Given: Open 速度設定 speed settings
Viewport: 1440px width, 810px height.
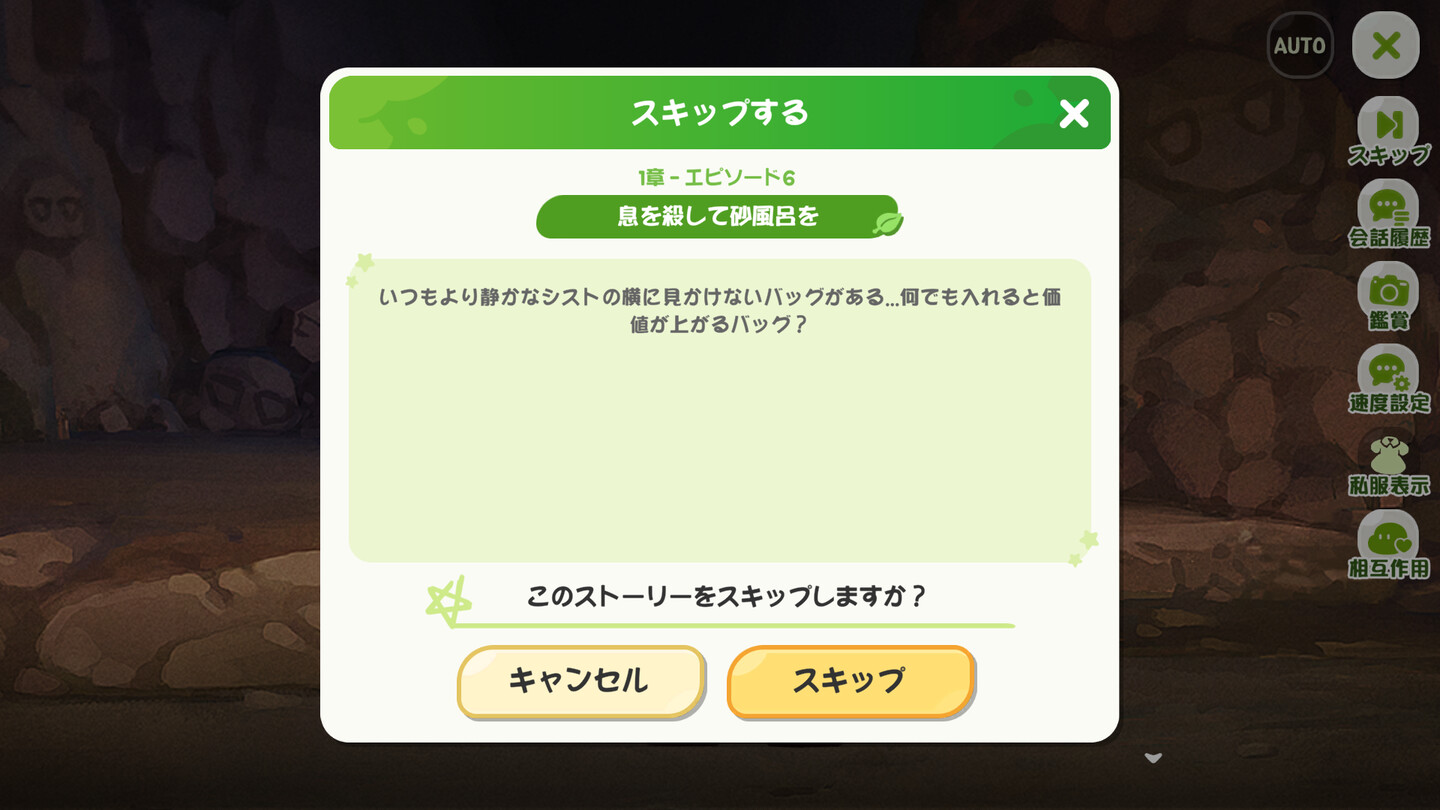Looking at the screenshot, I should point(1388,379).
